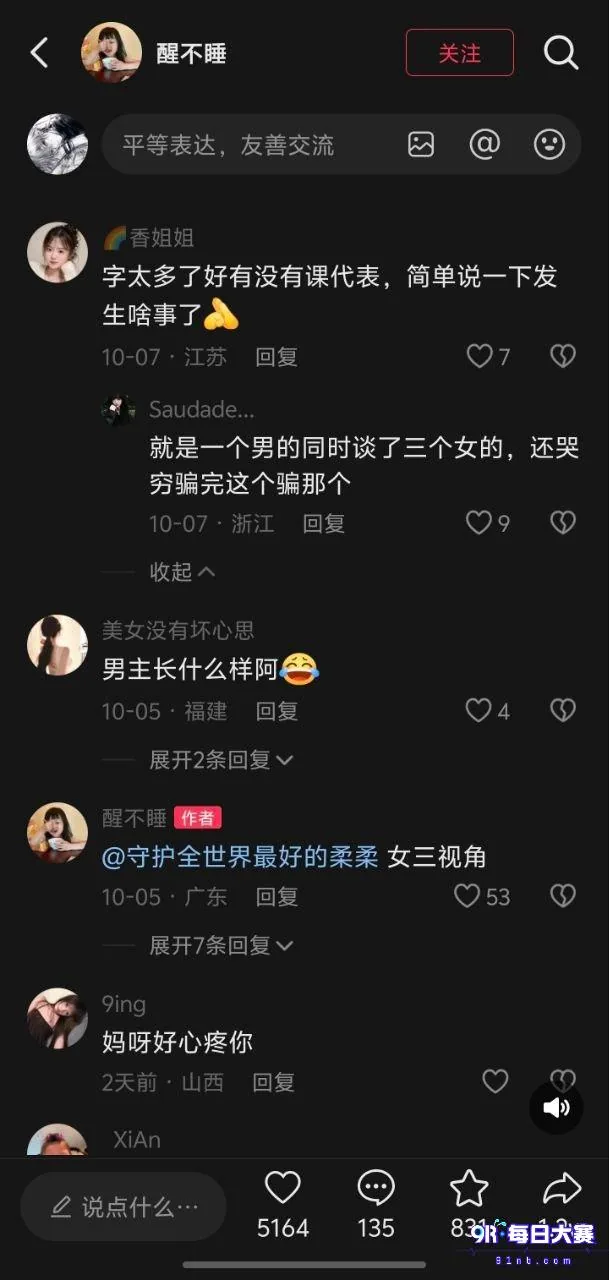Tap the 平等表达，友善交流 comment field
Screen dimensions: 609x1280
(x=250, y=145)
